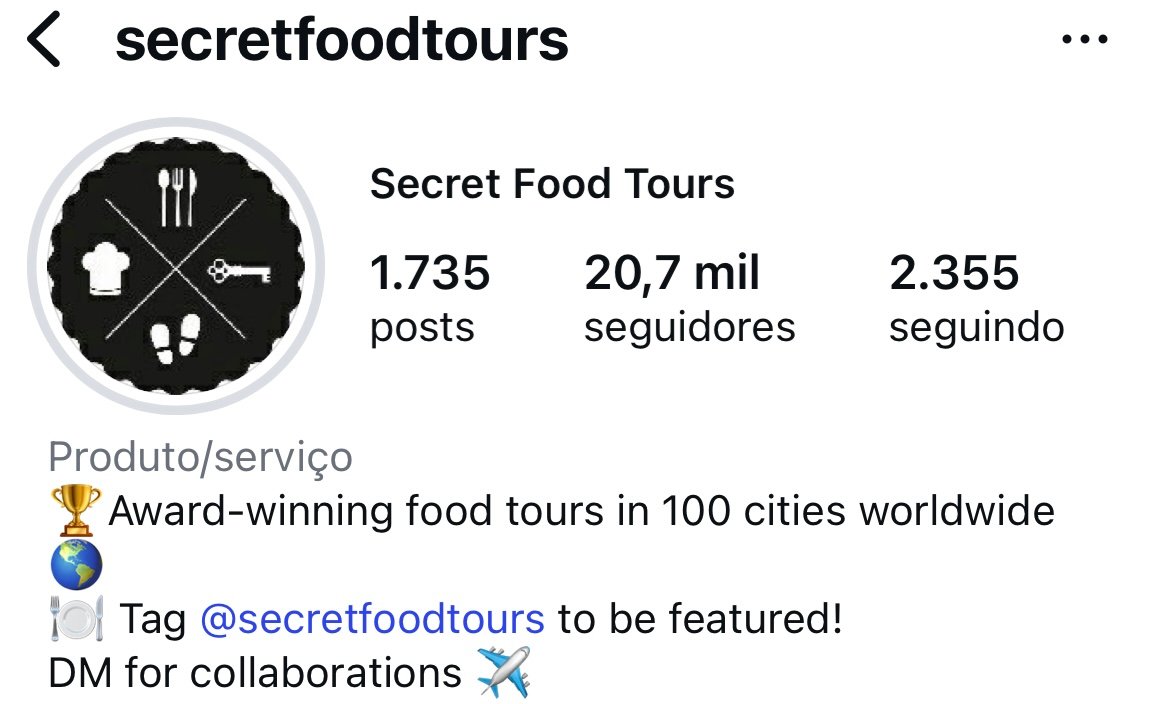Open the @secretfoodtours mention link
The width and height of the screenshot is (1152, 704).
point(372,620)
